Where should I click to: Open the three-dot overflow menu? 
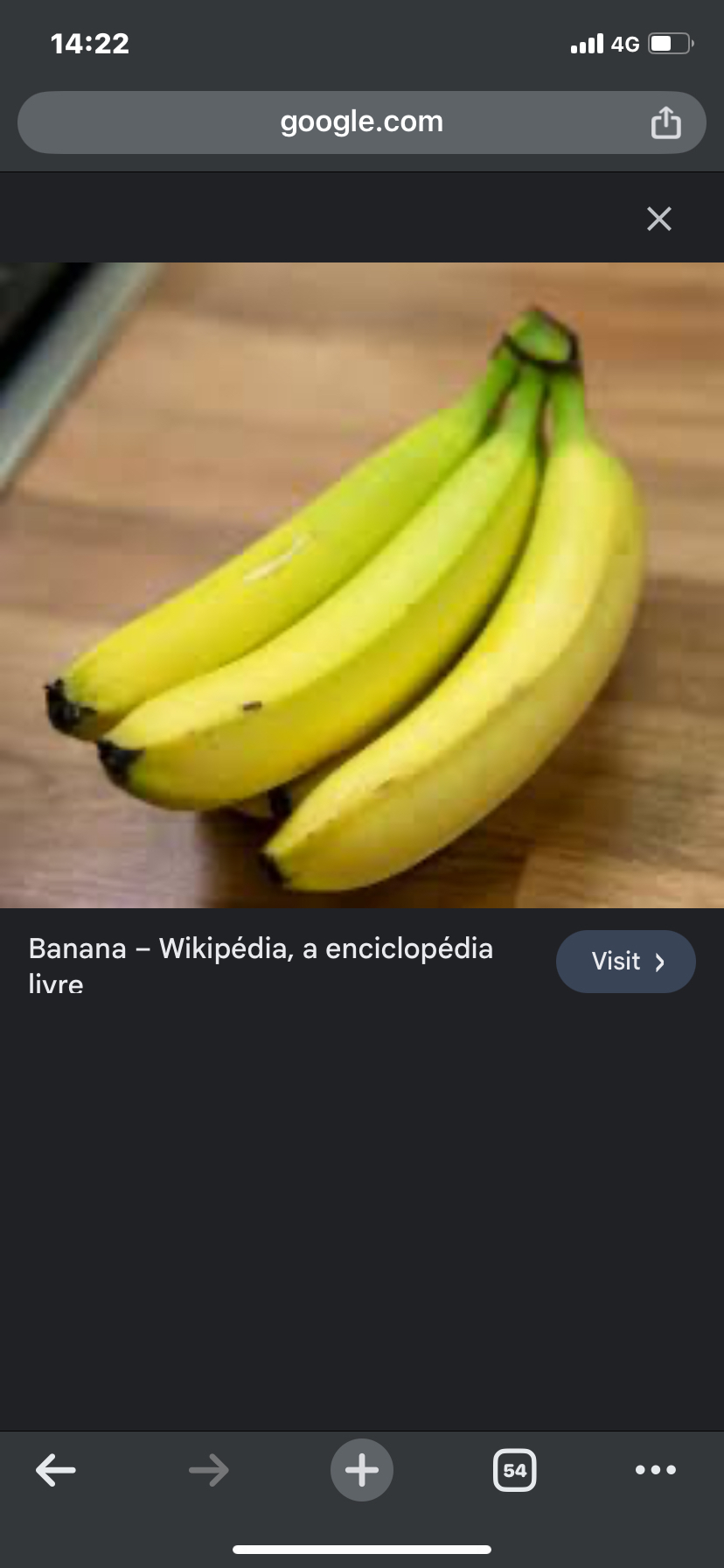655,1470
